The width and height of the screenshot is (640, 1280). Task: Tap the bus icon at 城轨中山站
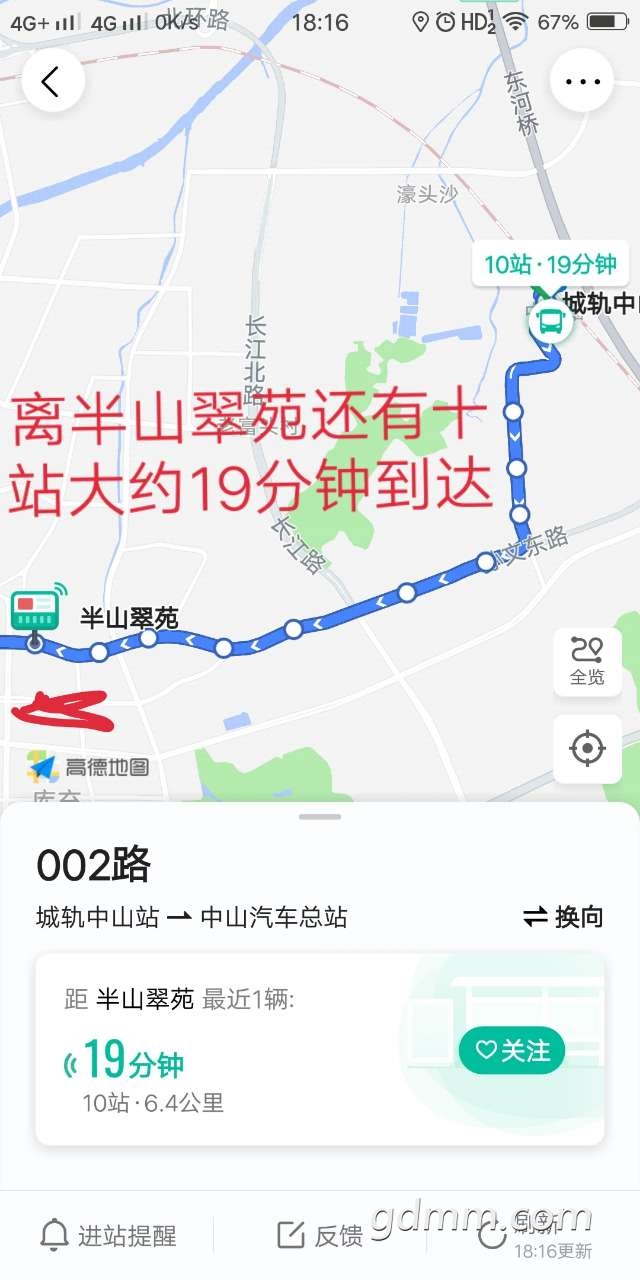(550, 322)
